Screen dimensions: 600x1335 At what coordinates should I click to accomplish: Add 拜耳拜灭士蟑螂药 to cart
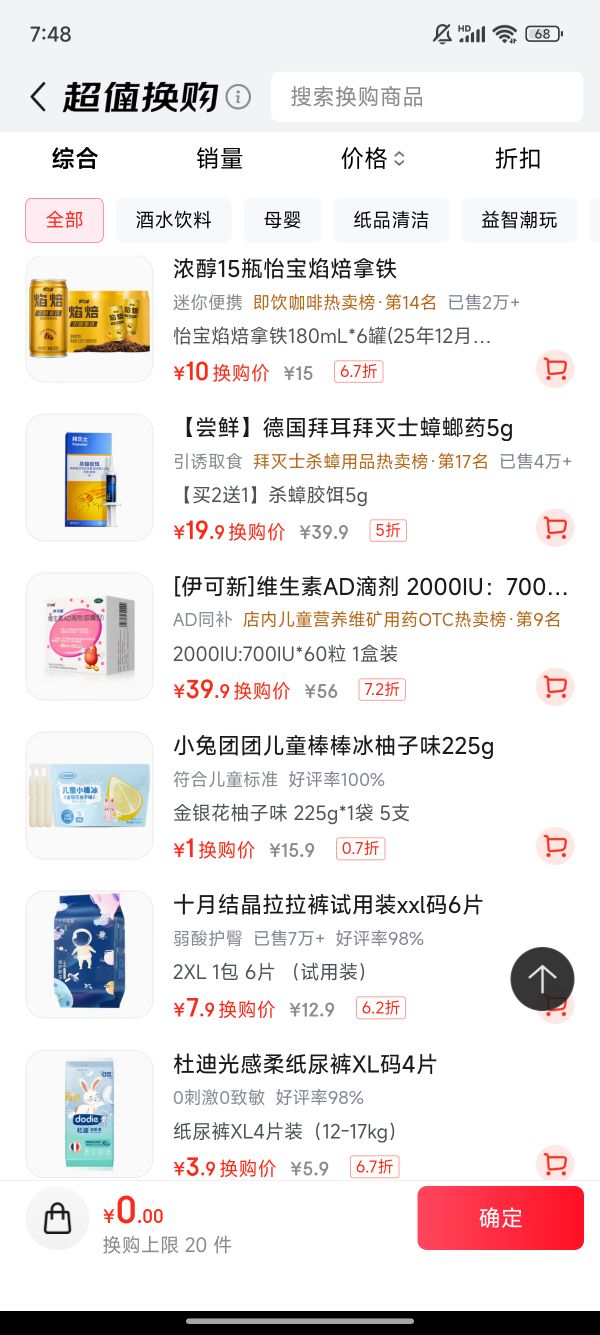pyautogui.click(x=555, y=527)
